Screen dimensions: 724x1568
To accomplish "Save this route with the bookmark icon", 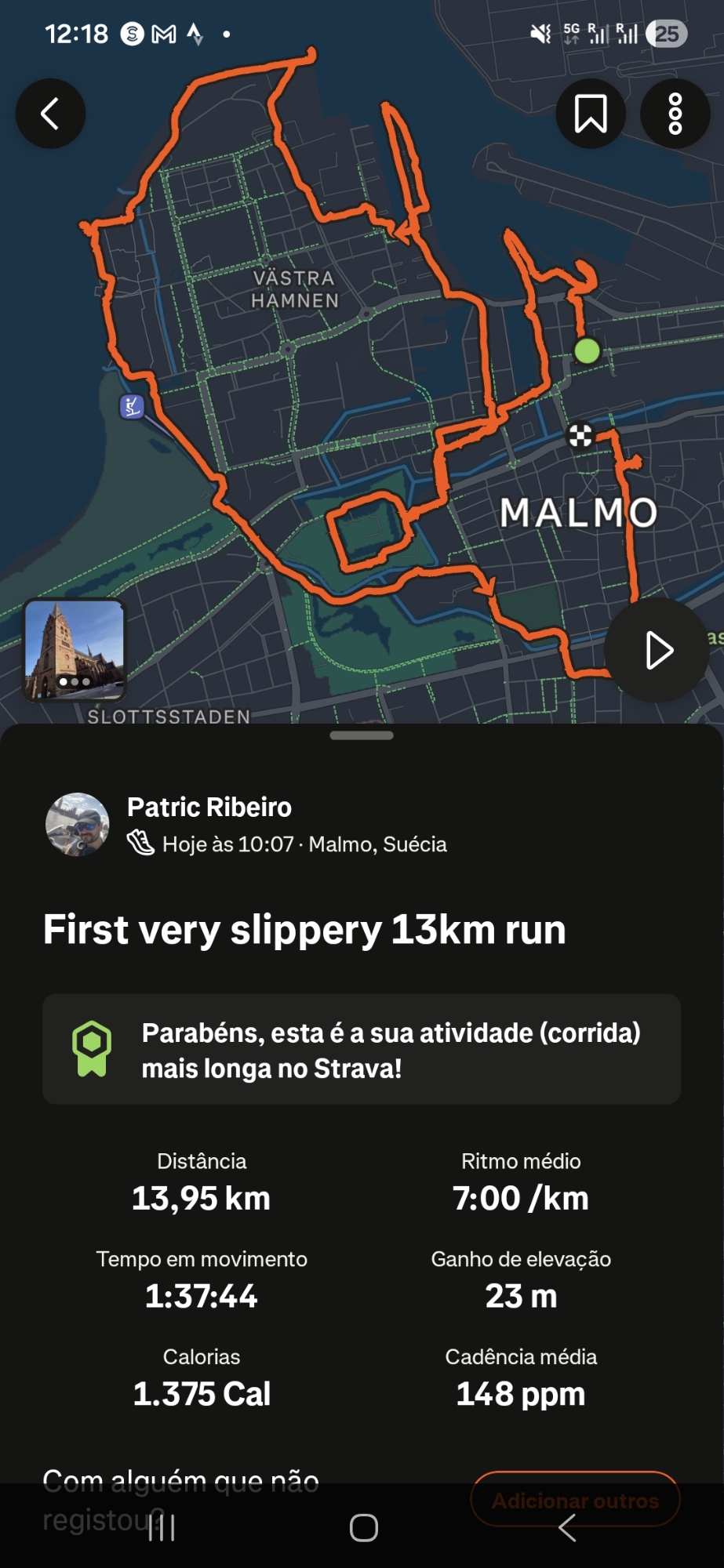I will [591, 114].
